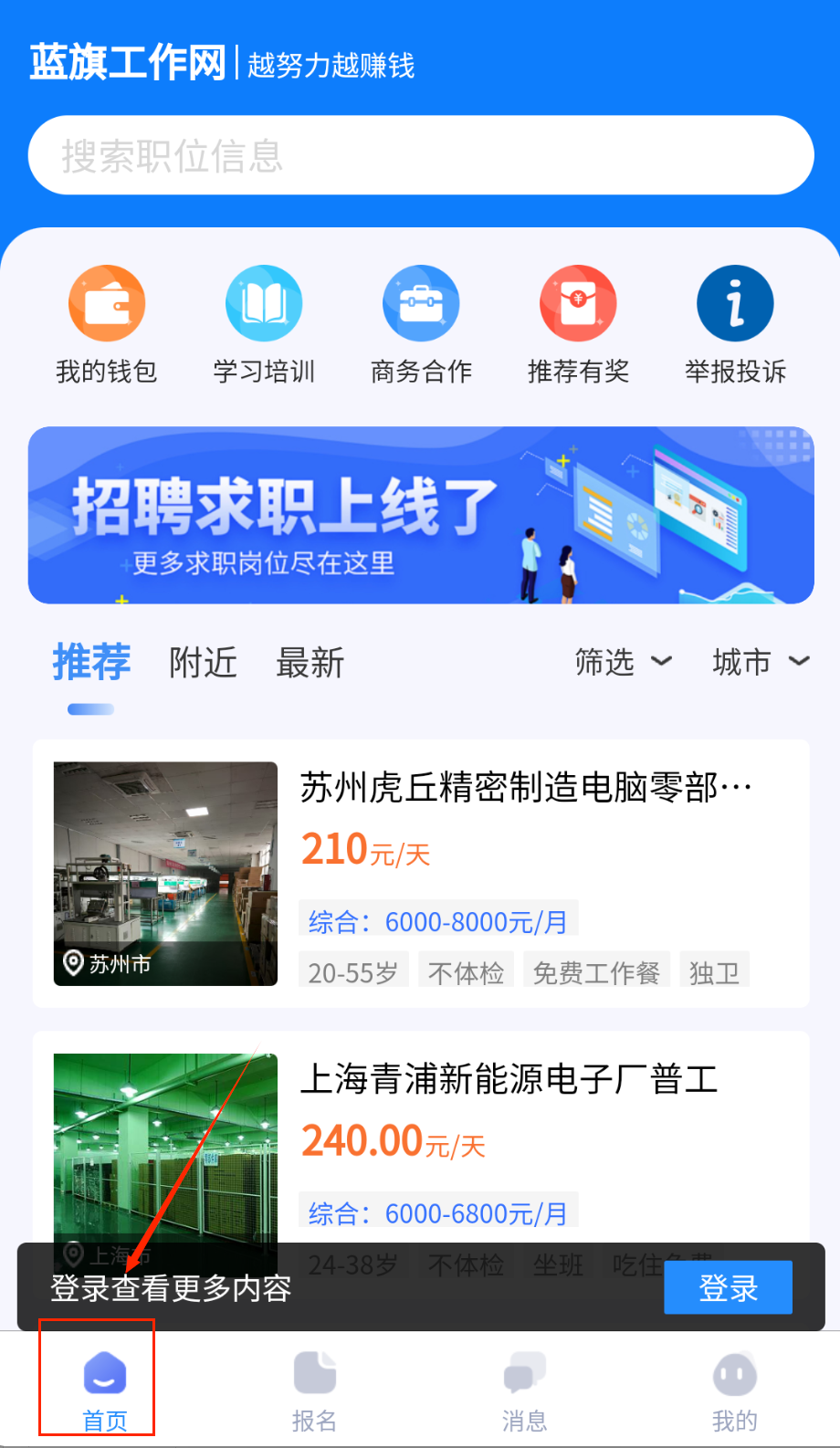Switch to the 最新 tab
Image resolution: width=840 pixels, height=1448 pixels.
pos(310,663)
